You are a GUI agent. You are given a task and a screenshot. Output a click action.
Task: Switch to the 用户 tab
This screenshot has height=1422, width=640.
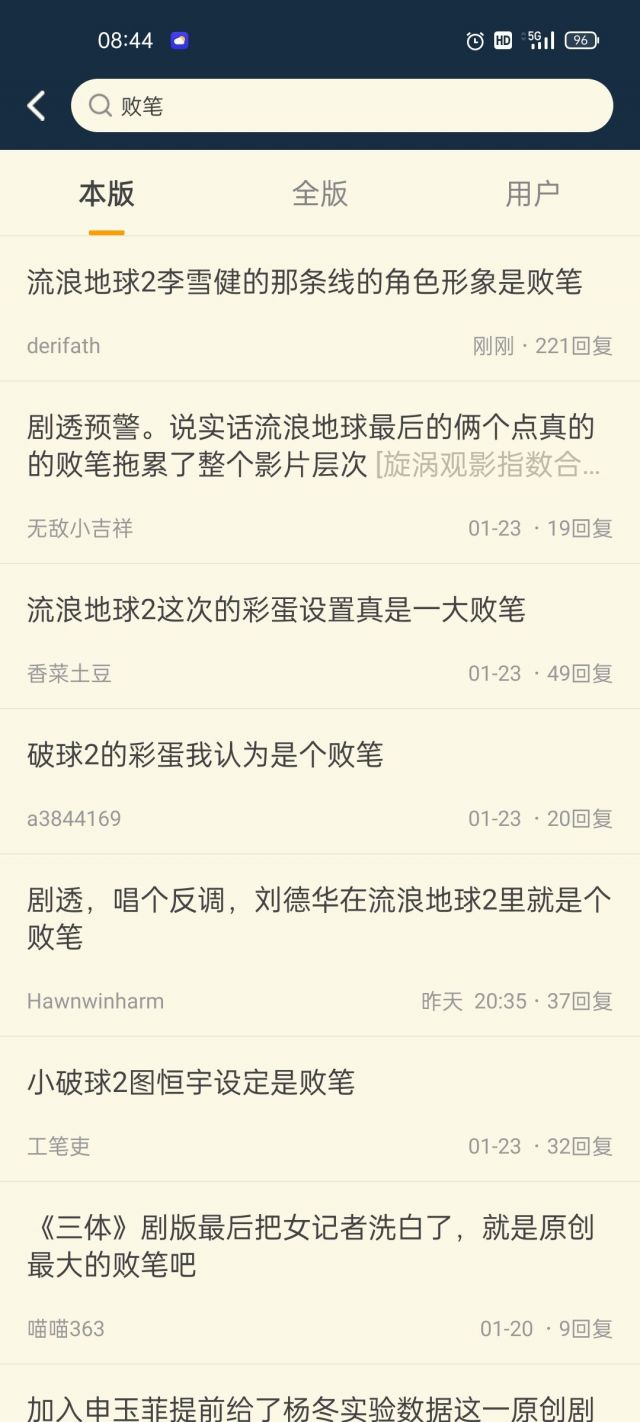coord(532,194)
